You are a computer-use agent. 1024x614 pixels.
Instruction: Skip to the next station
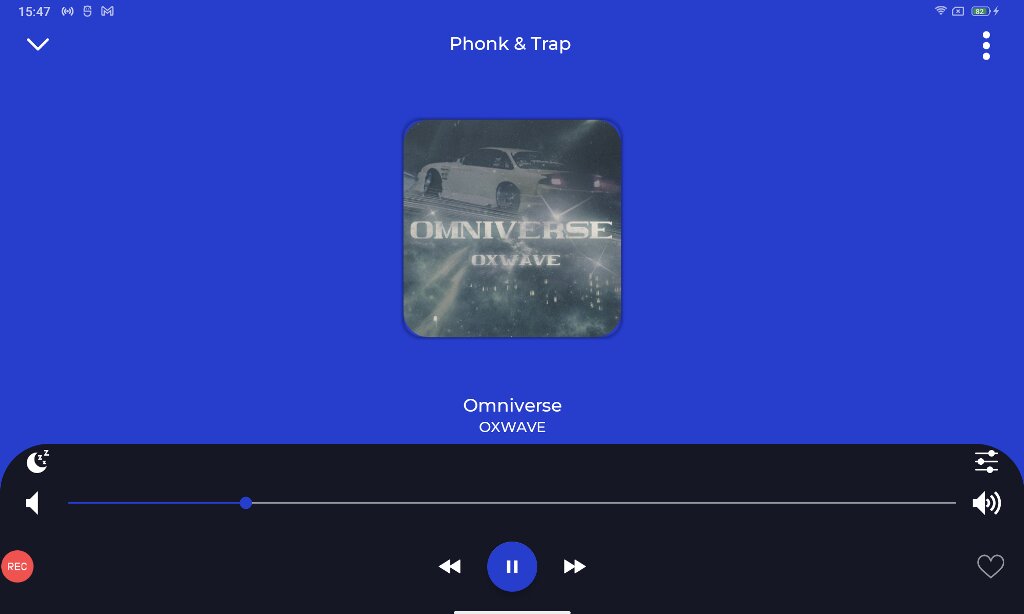pos(574,567)
